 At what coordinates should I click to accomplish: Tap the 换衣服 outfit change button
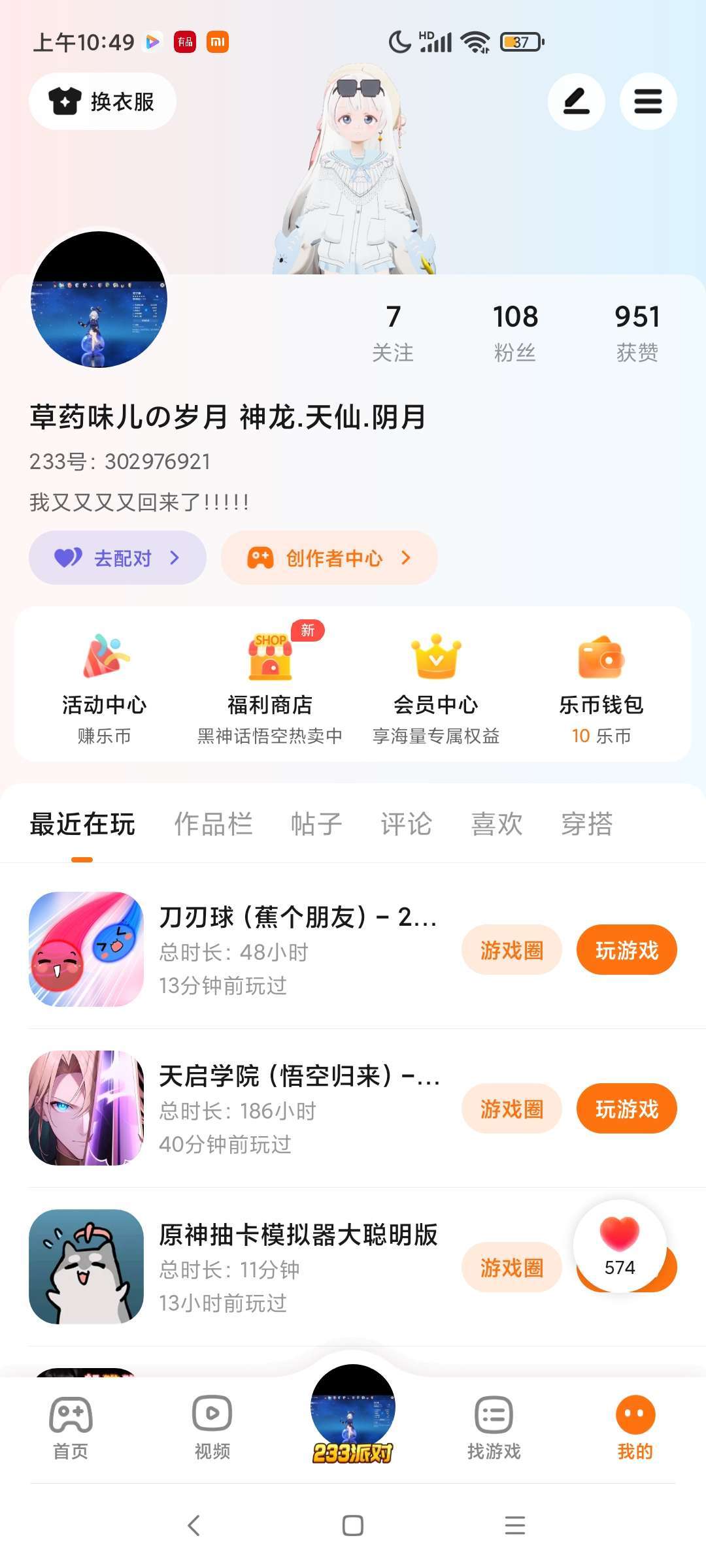click(x=103, y=101)
